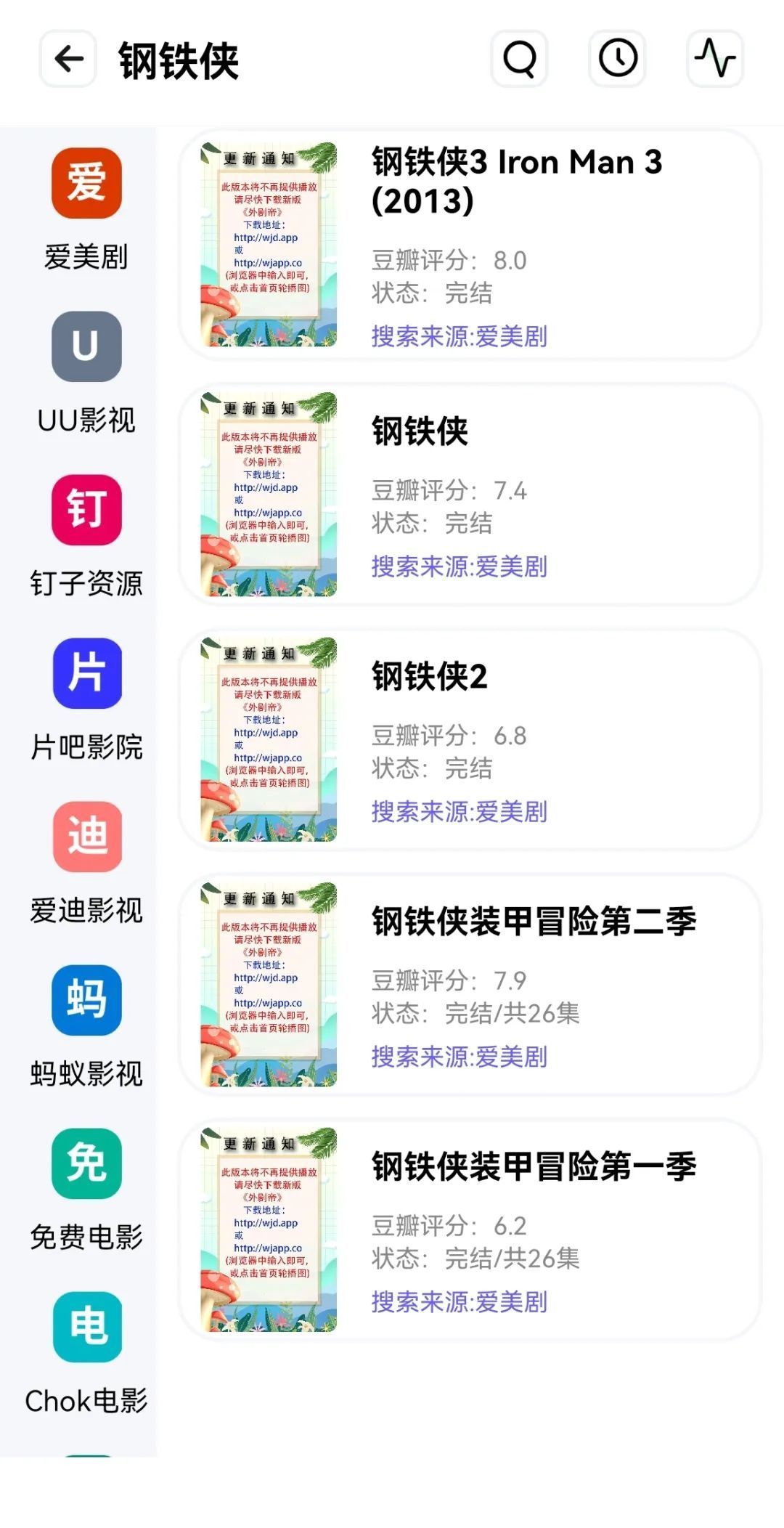Switch to UU影视 source

(x=86, y=372)
